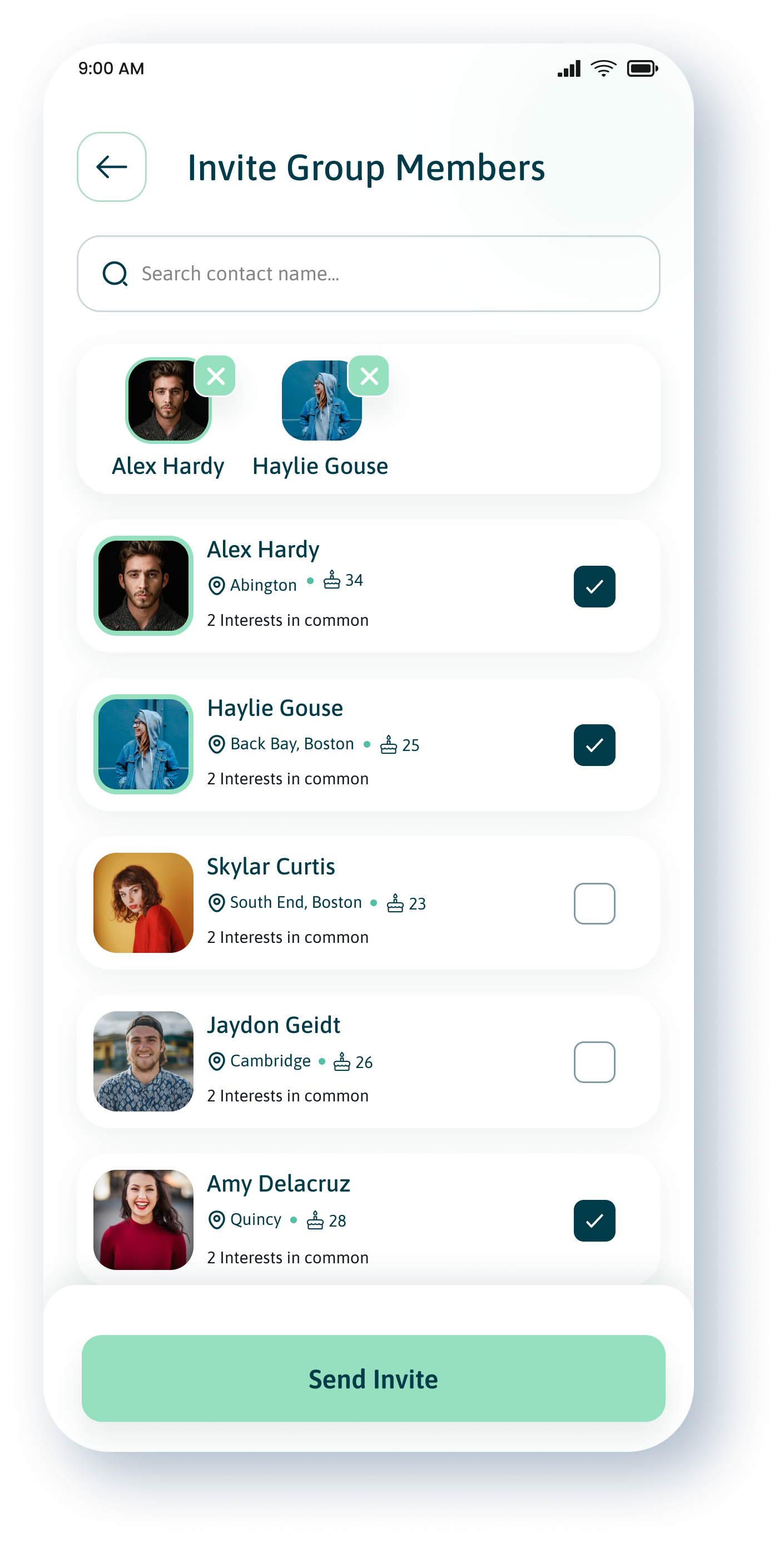The width and height of the screenshot is (784, 1542).
Task: Select Skylar Curtis's checkbox
Action: [594, 903]
